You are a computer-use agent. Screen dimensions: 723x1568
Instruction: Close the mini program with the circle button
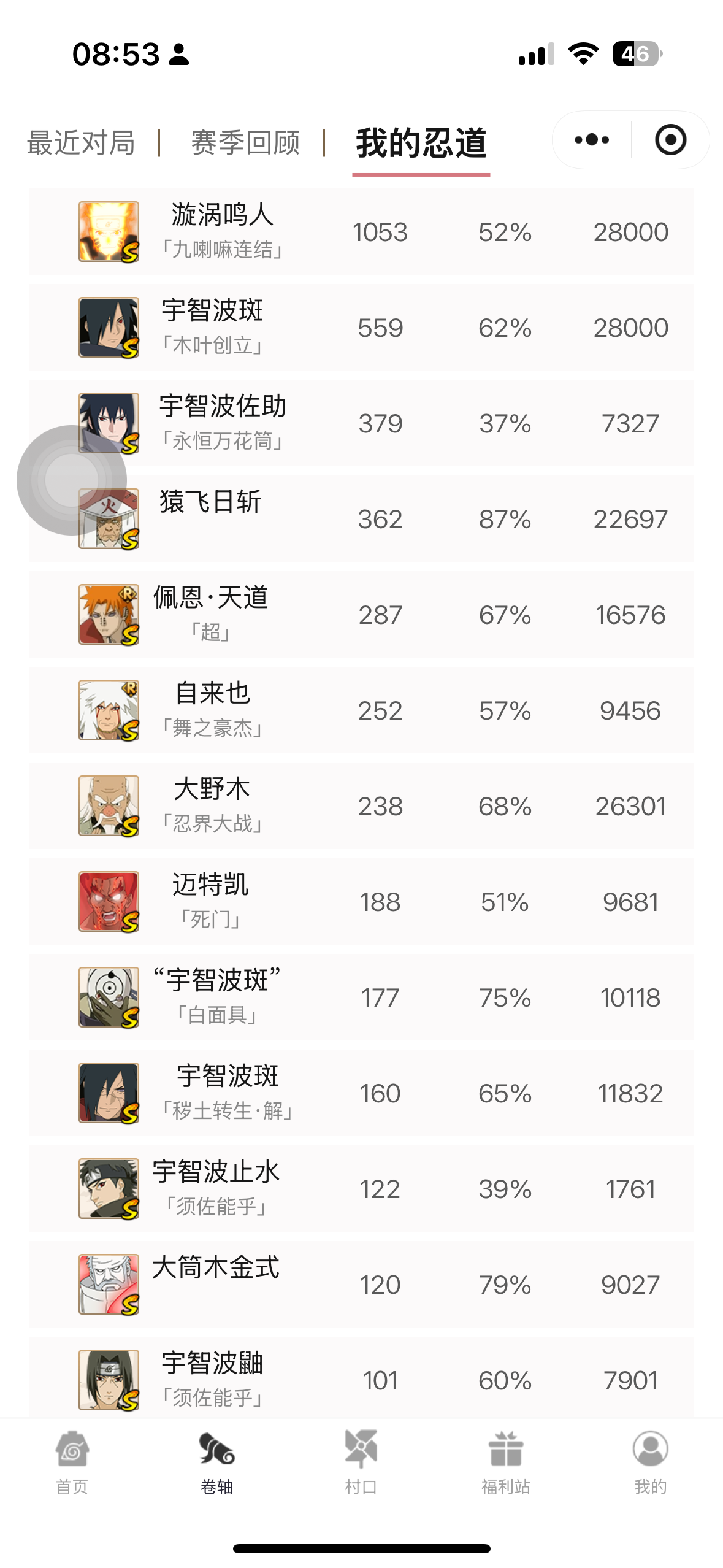pos(670,140)
